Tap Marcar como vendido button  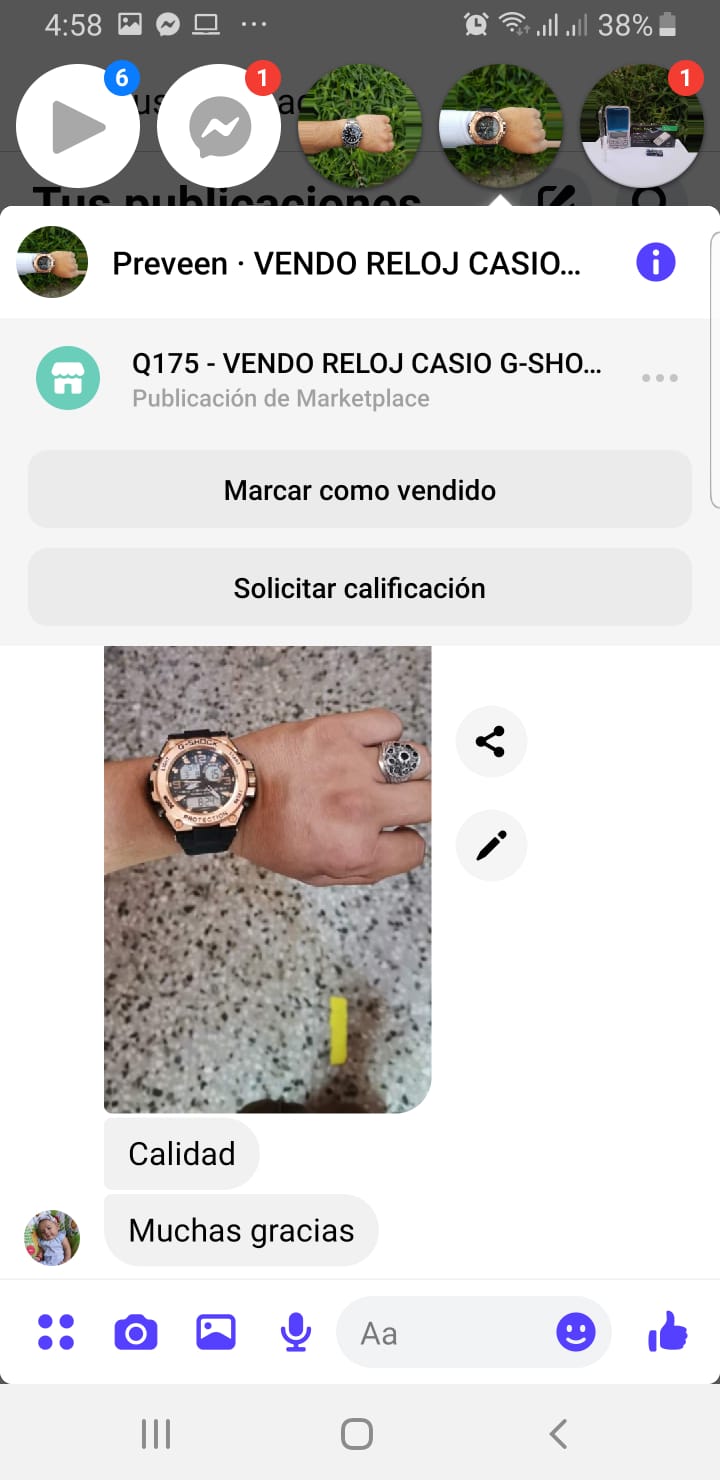coord(360,490)
